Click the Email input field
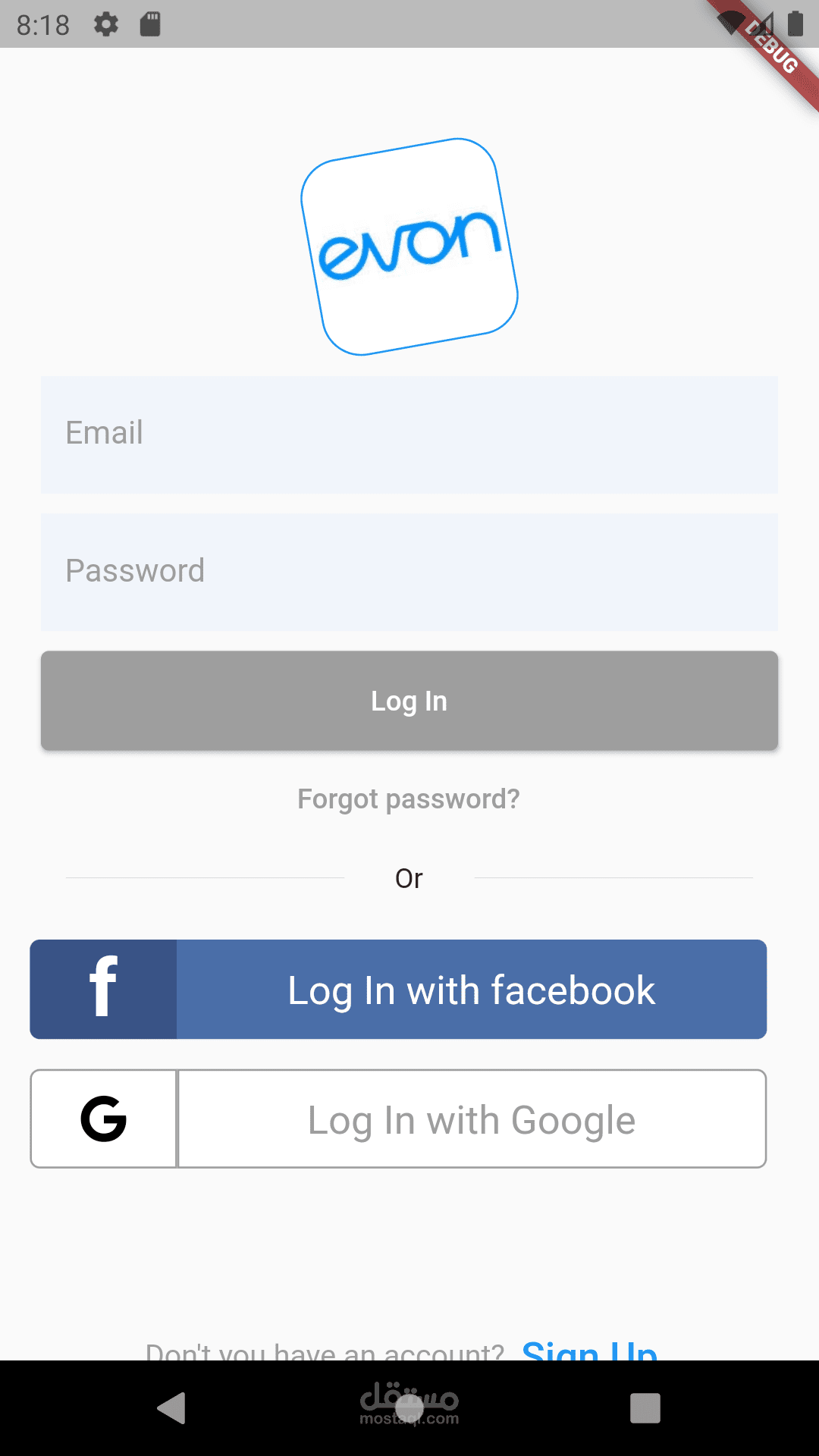Screen dimensions: 819x1456 click(409, 434)
